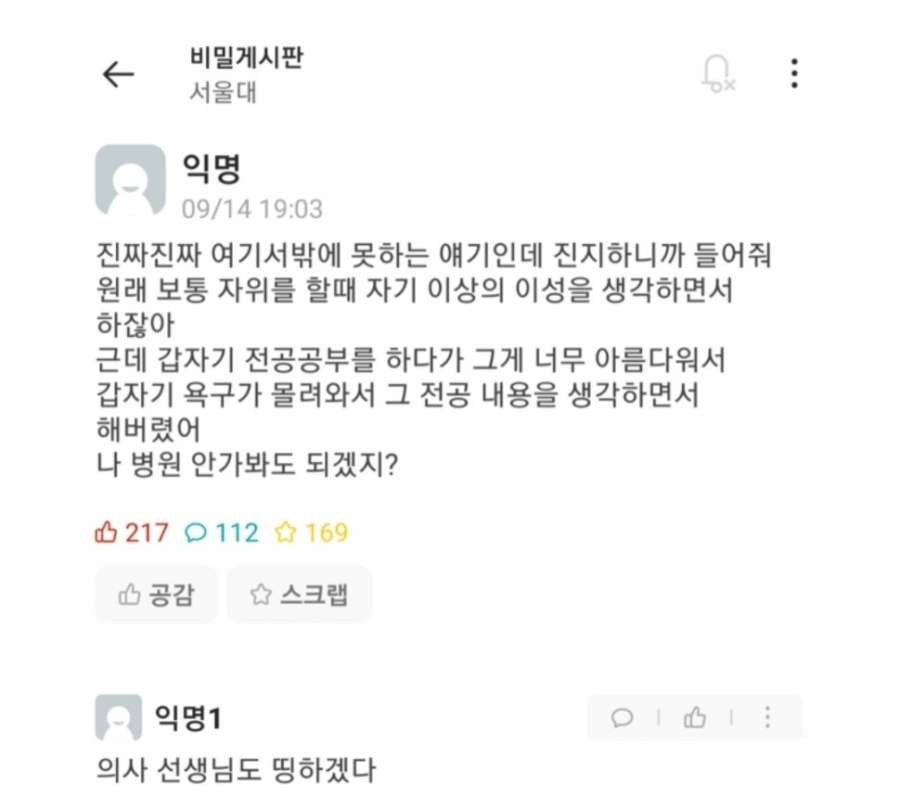Open more options for 익명1's comment
Viewport: 900px width, 800px height.
768,718
